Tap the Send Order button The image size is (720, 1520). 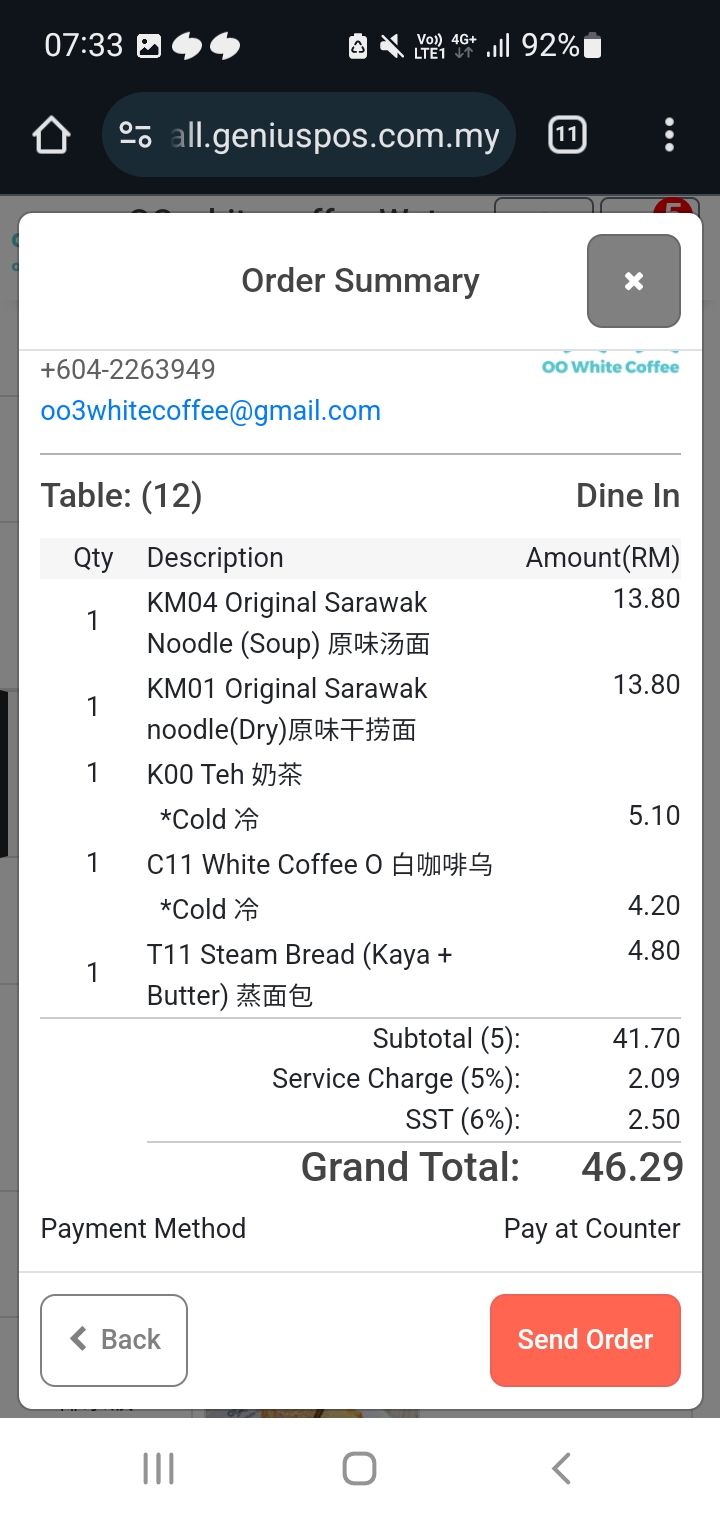point(585,1340)
